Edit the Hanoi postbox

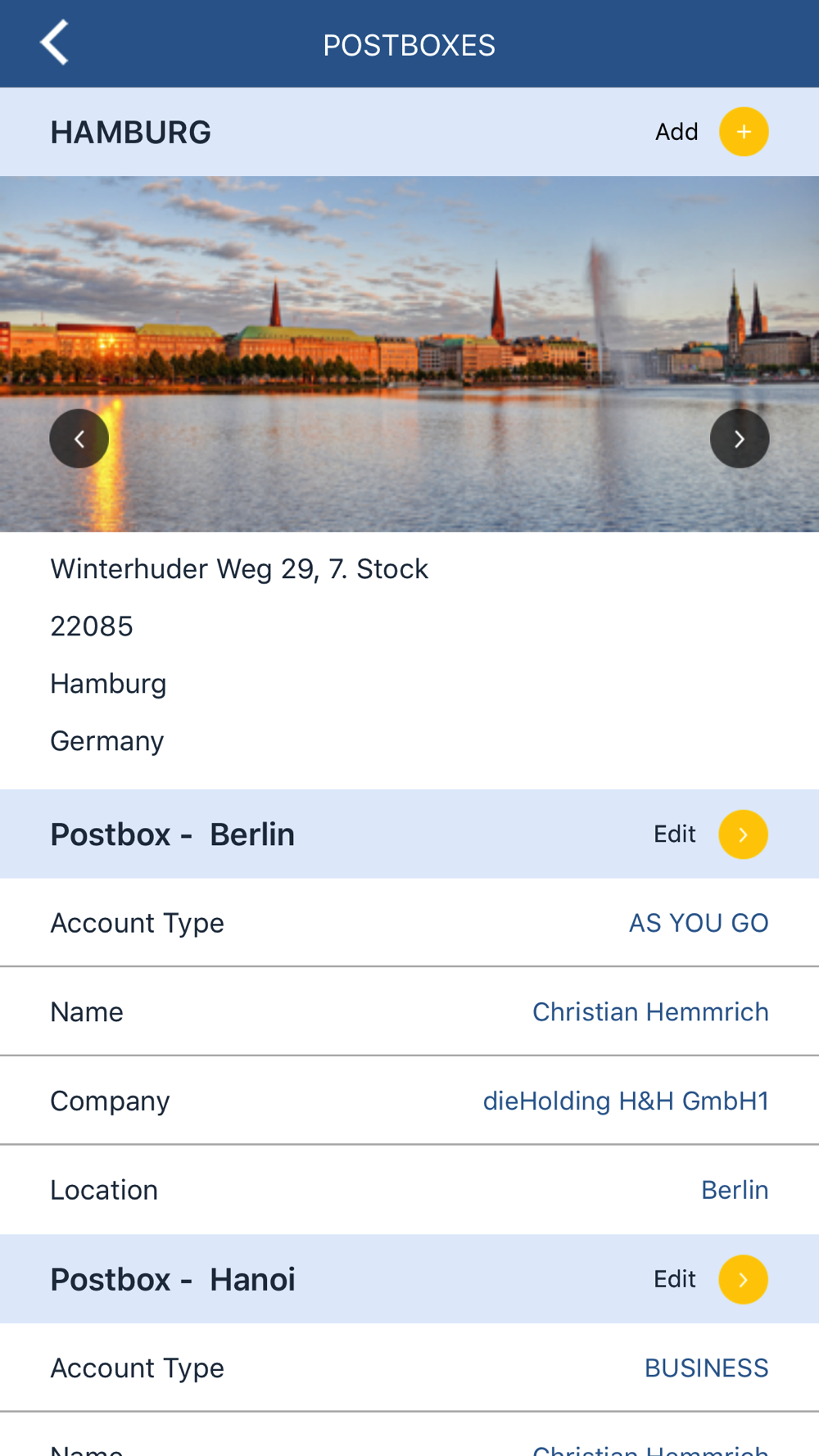[744, 1279]
